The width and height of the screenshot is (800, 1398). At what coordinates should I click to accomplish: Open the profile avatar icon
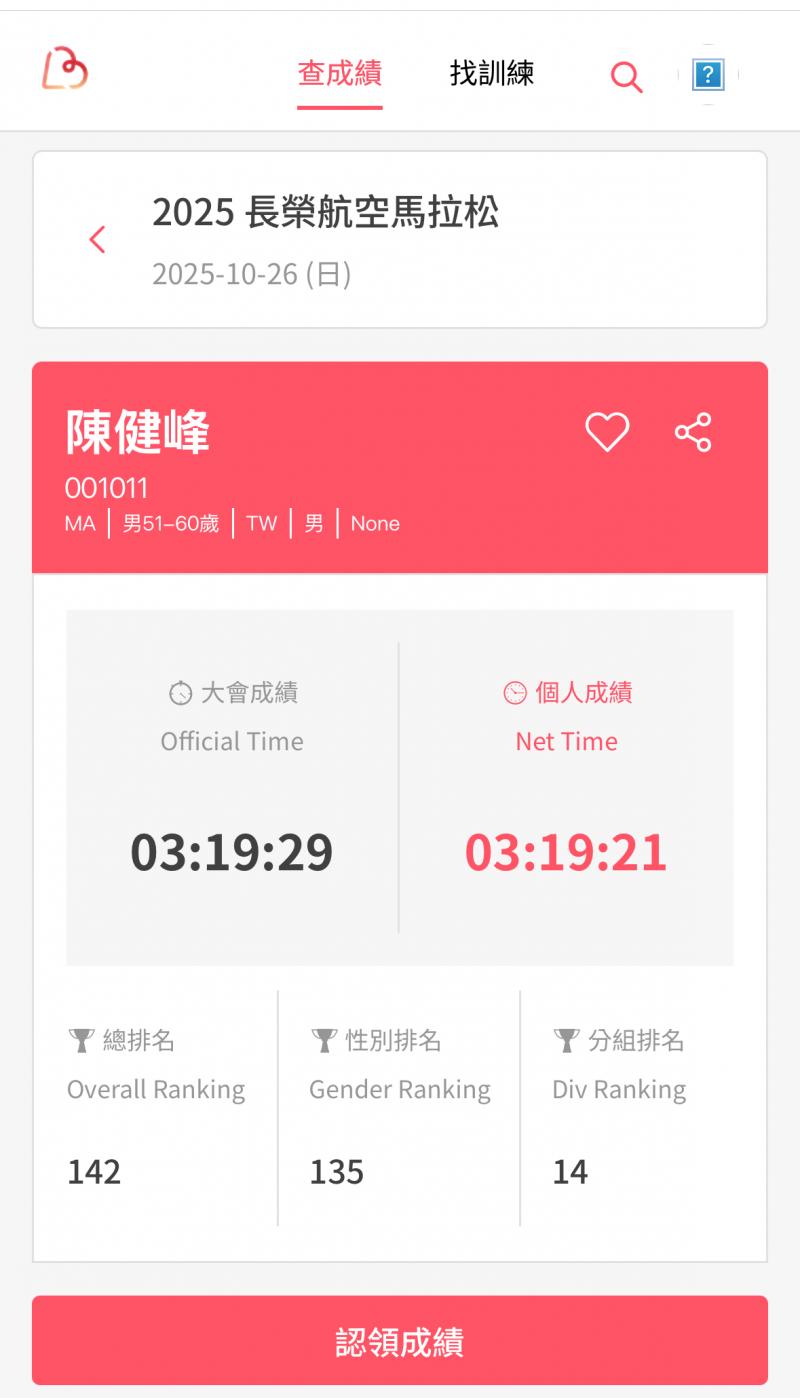[708, 75]
